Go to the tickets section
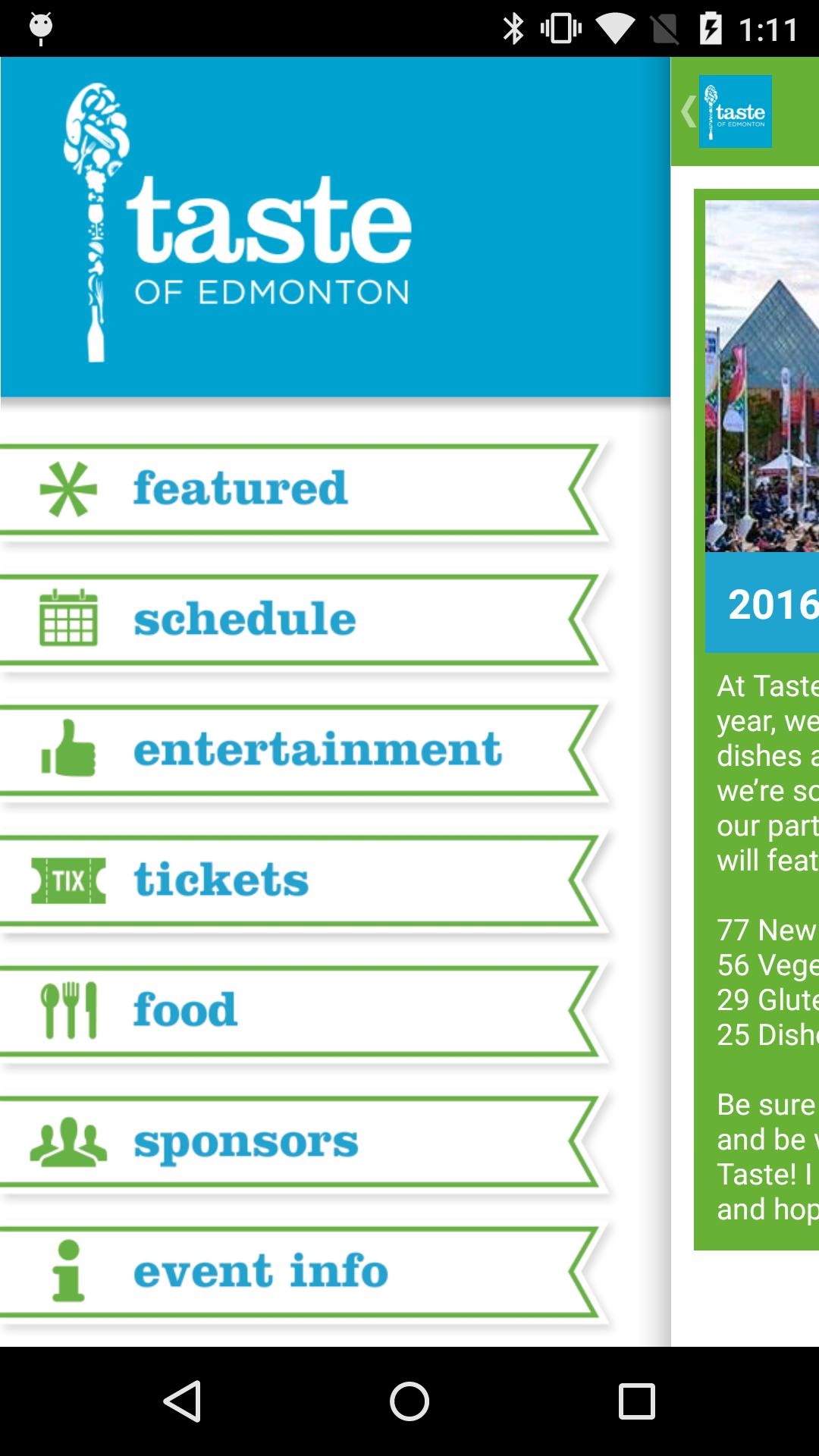The width and height of the screenshot is (819, 1456). click(x=303, y=880)
